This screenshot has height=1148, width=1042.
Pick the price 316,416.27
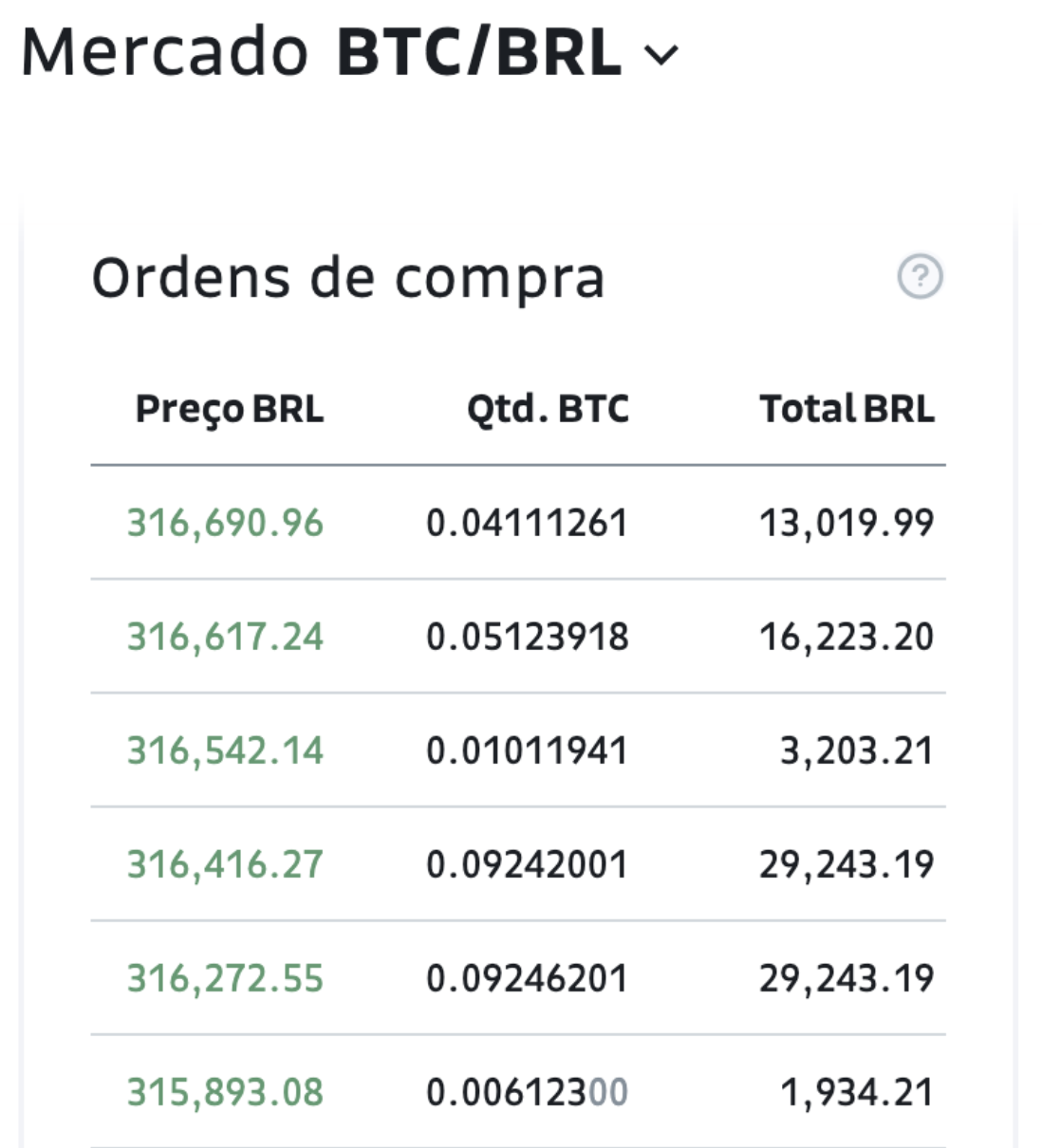point(223,864)
